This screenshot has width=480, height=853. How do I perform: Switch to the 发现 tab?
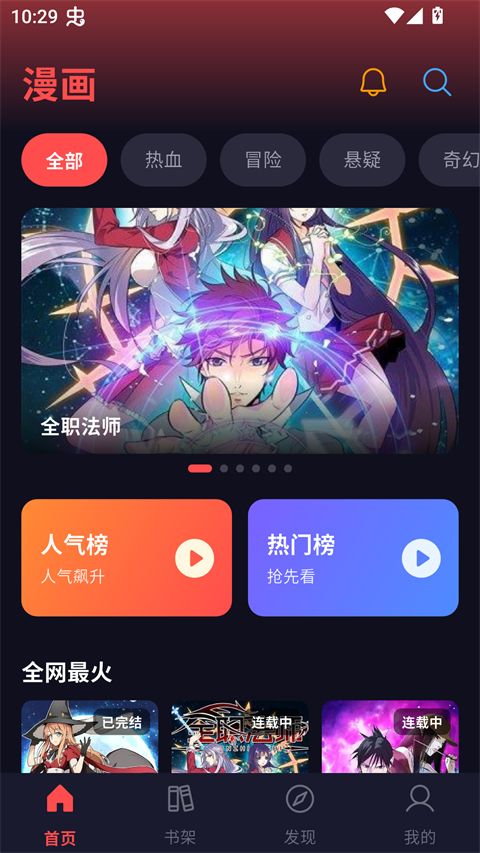(300, 814)
